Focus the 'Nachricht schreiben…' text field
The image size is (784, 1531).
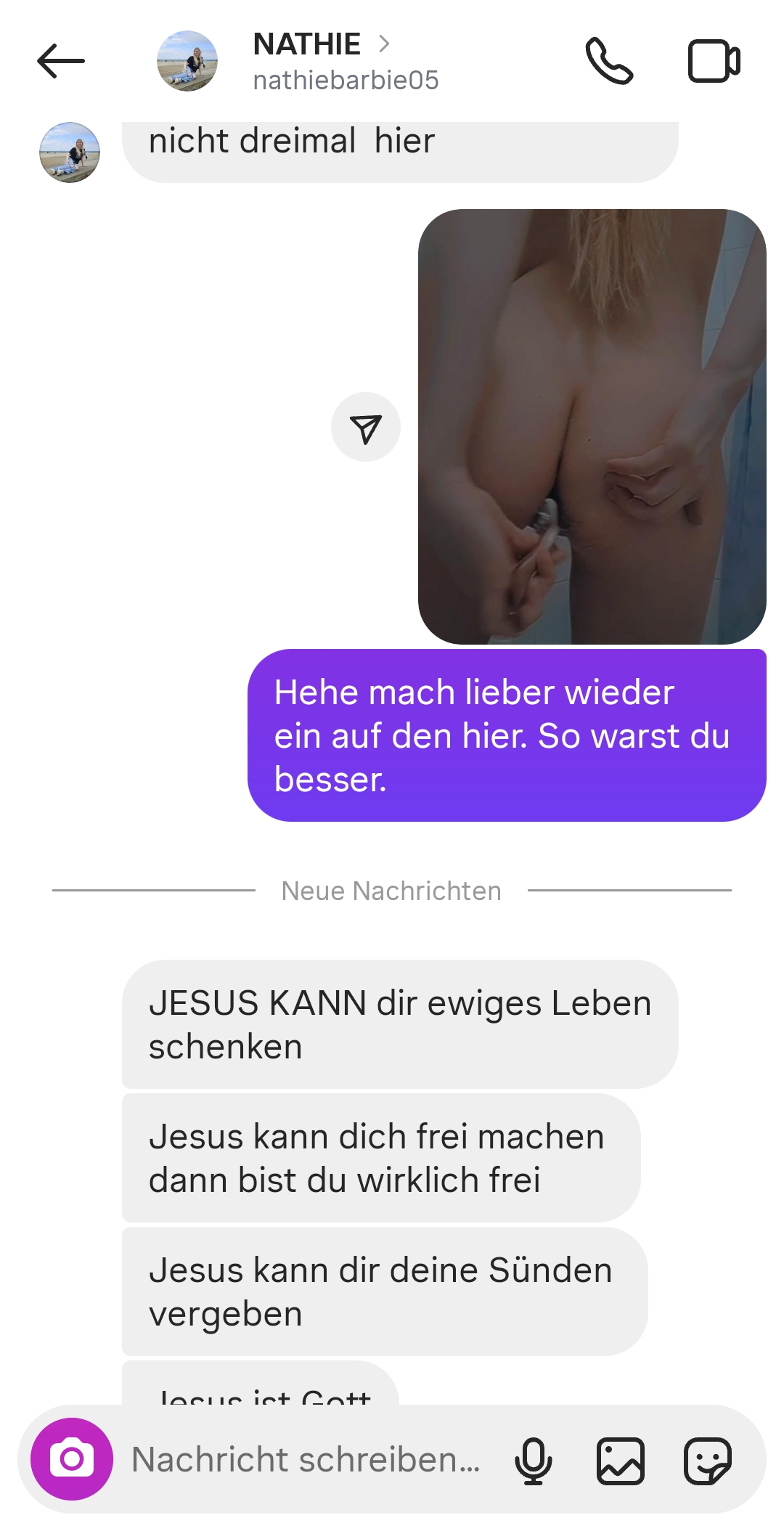tap(305, 1459)
